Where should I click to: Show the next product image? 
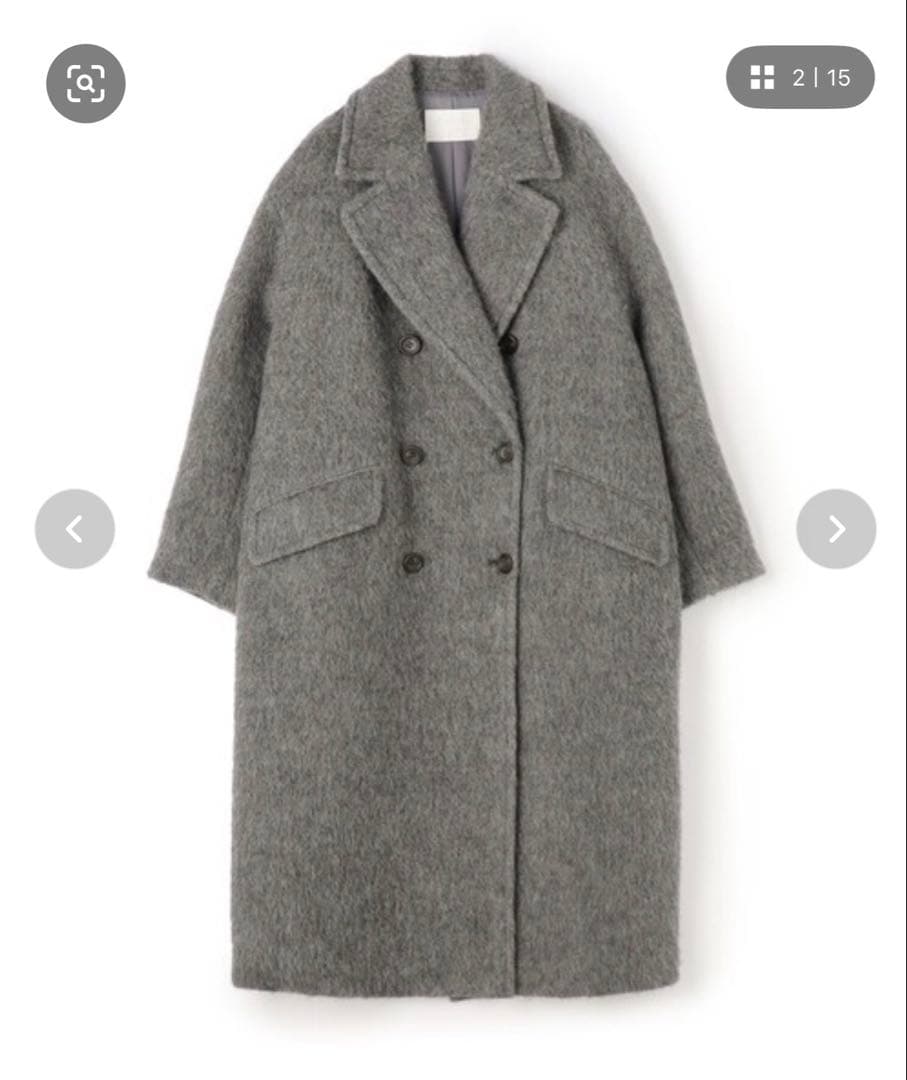[x=836, y=529]
